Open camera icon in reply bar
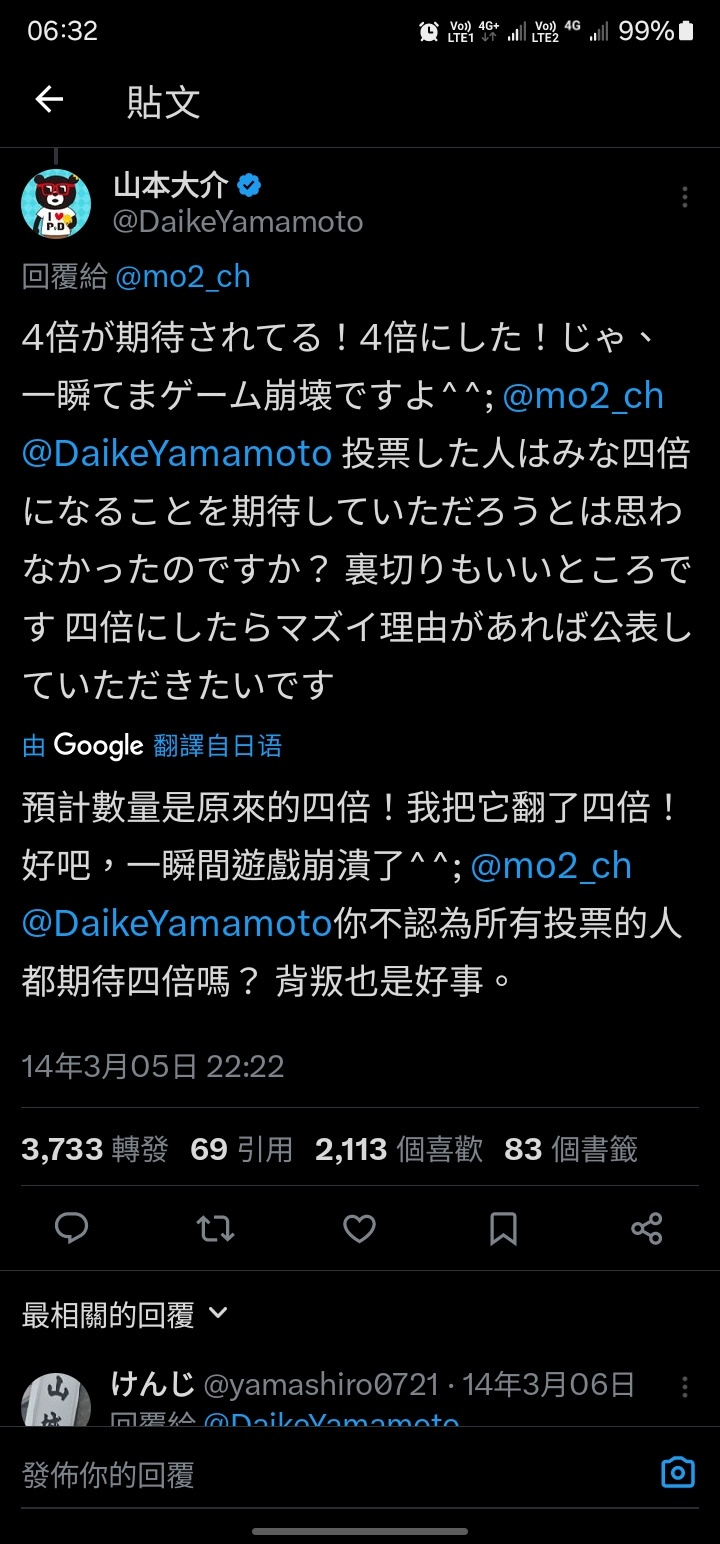This screenshot has width=720, height=1544. tap(678, 1472)
